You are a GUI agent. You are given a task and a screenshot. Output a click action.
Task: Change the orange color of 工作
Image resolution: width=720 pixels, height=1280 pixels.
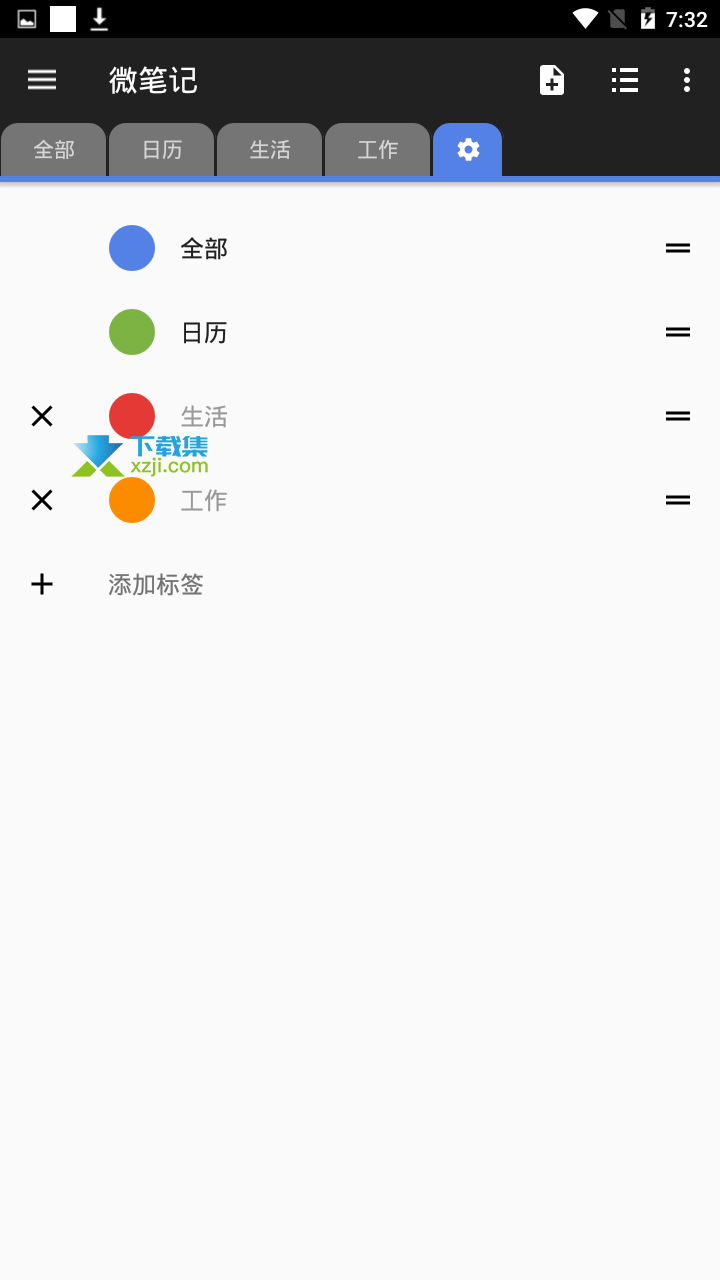point(132,500)
